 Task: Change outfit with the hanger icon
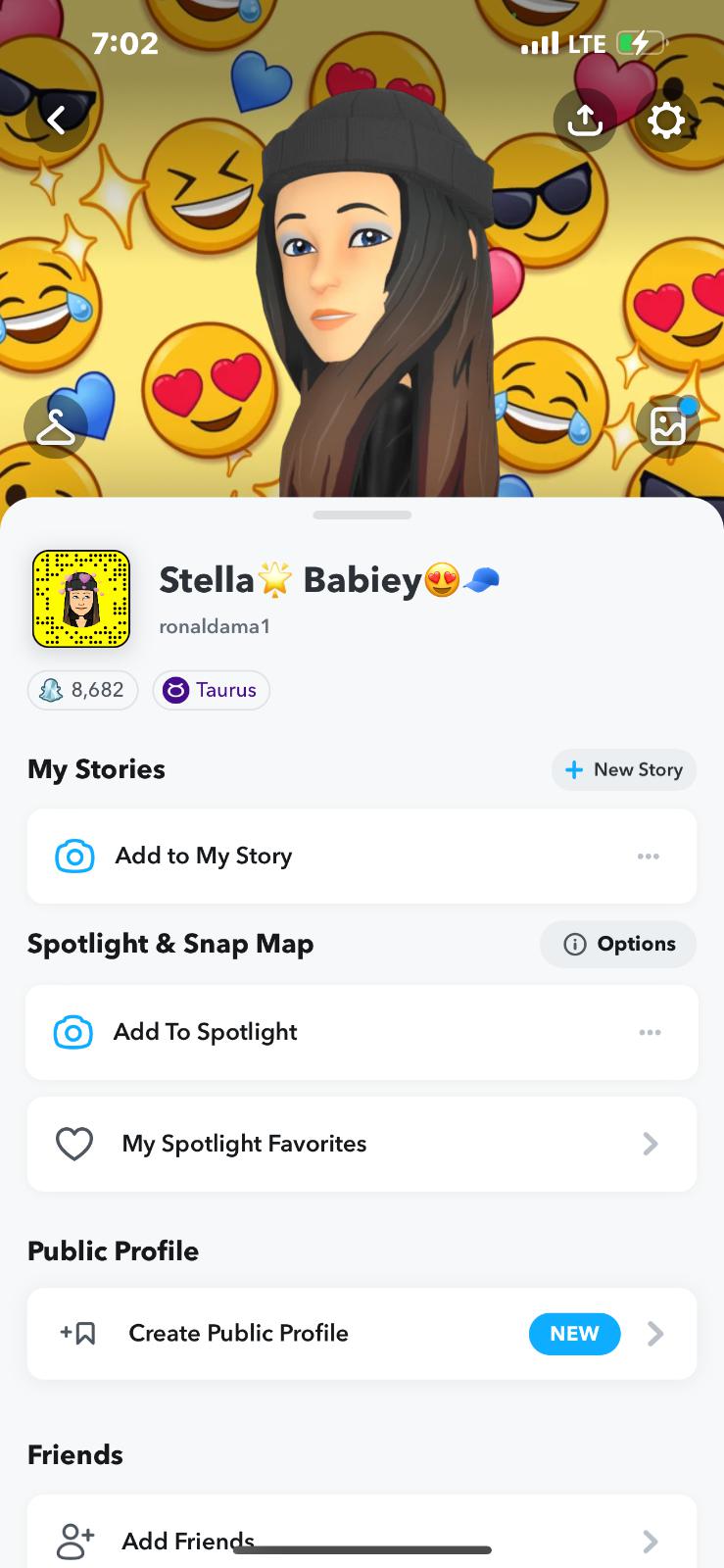pos(56,426)
